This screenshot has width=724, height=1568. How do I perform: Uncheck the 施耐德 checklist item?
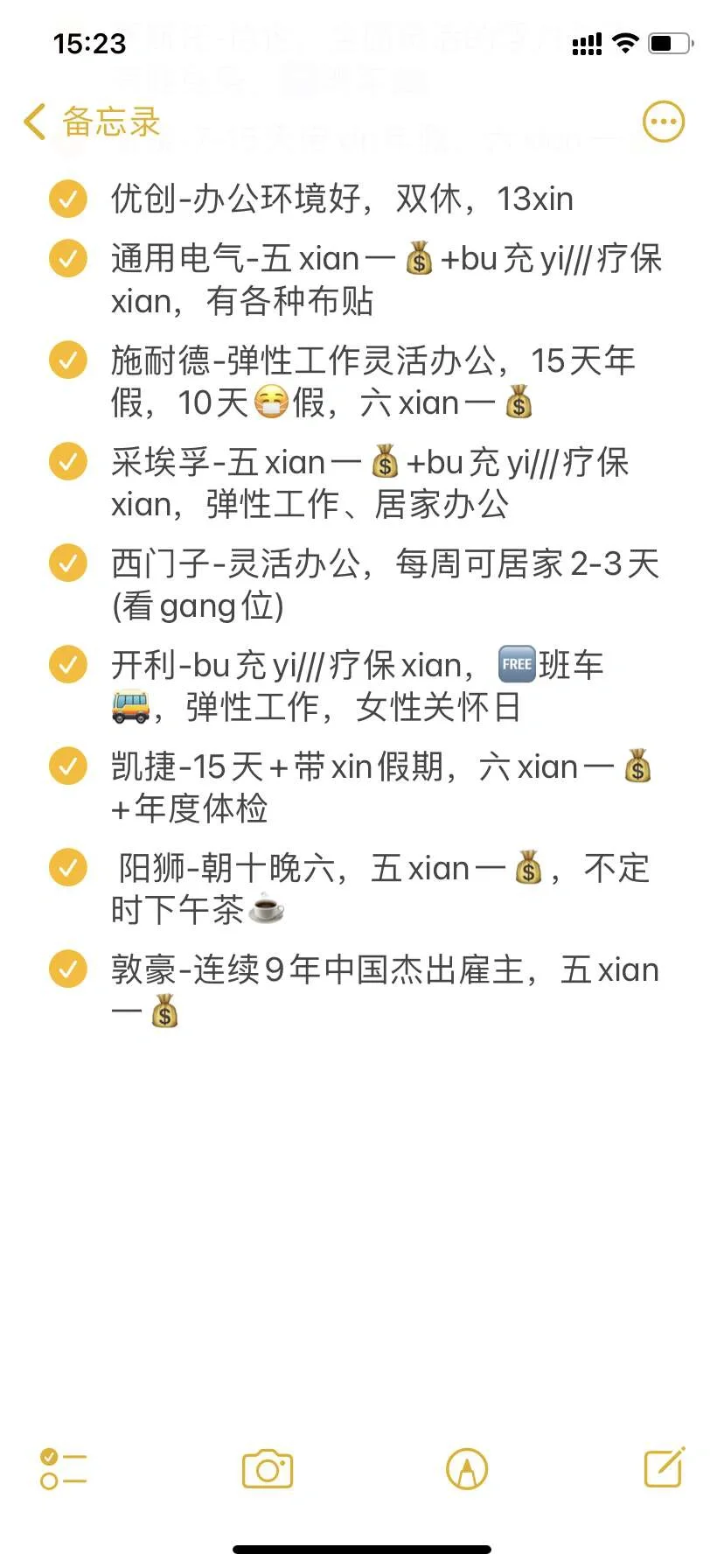point(68,360)
